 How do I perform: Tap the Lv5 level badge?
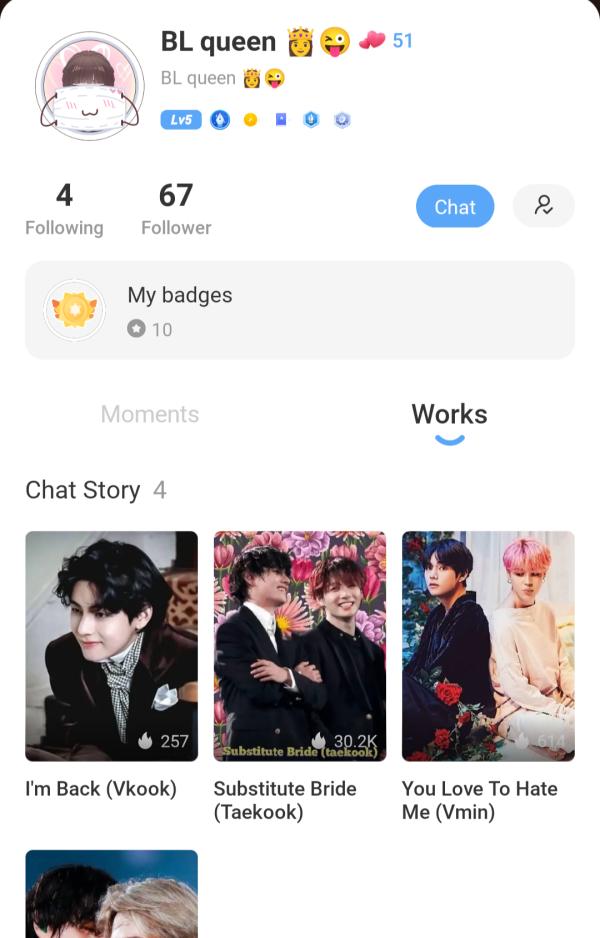tap(181, 120)
